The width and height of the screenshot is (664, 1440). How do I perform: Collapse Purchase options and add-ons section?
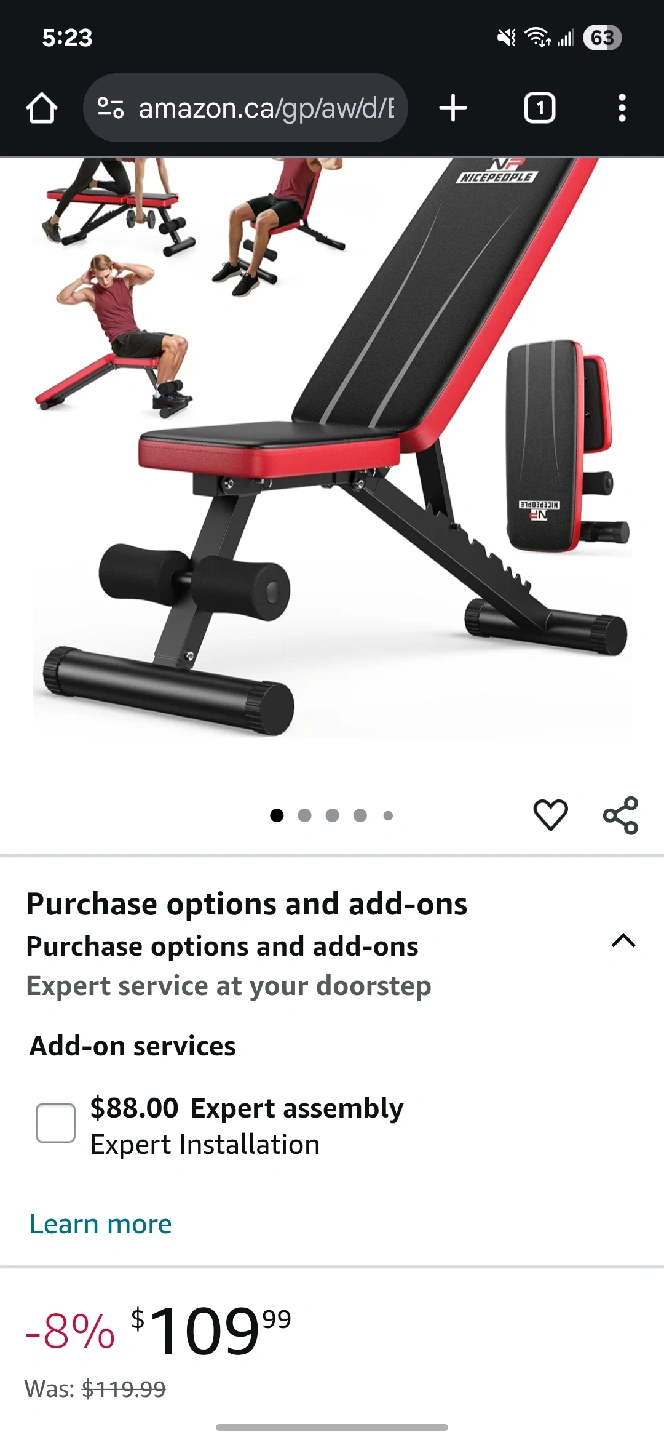(623, 941)
